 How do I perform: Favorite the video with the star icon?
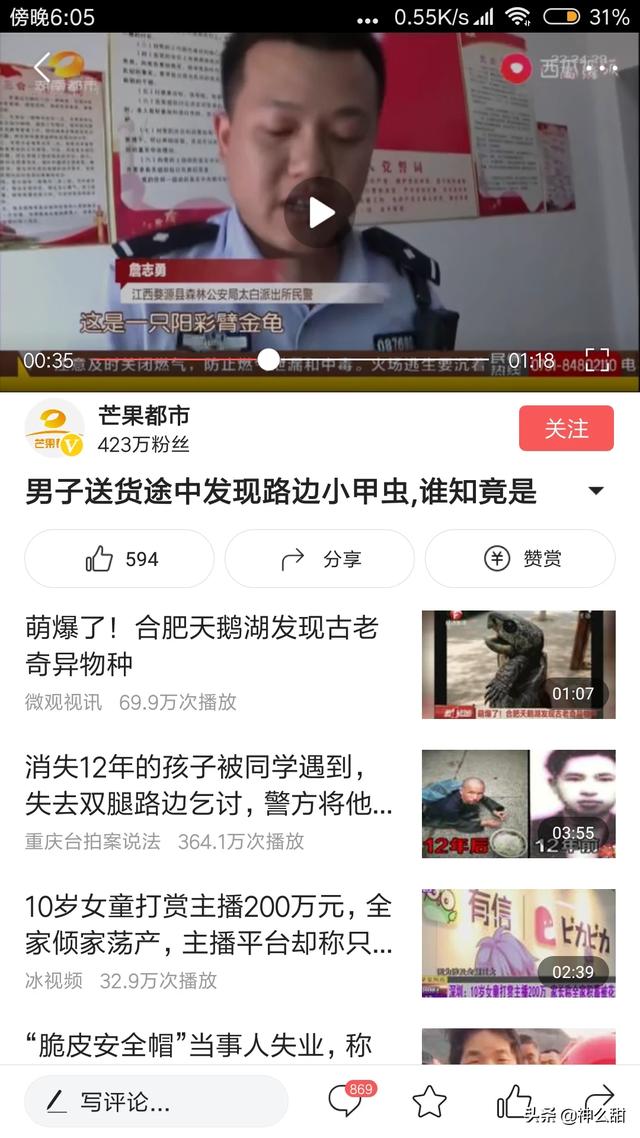click(430, 1102)
